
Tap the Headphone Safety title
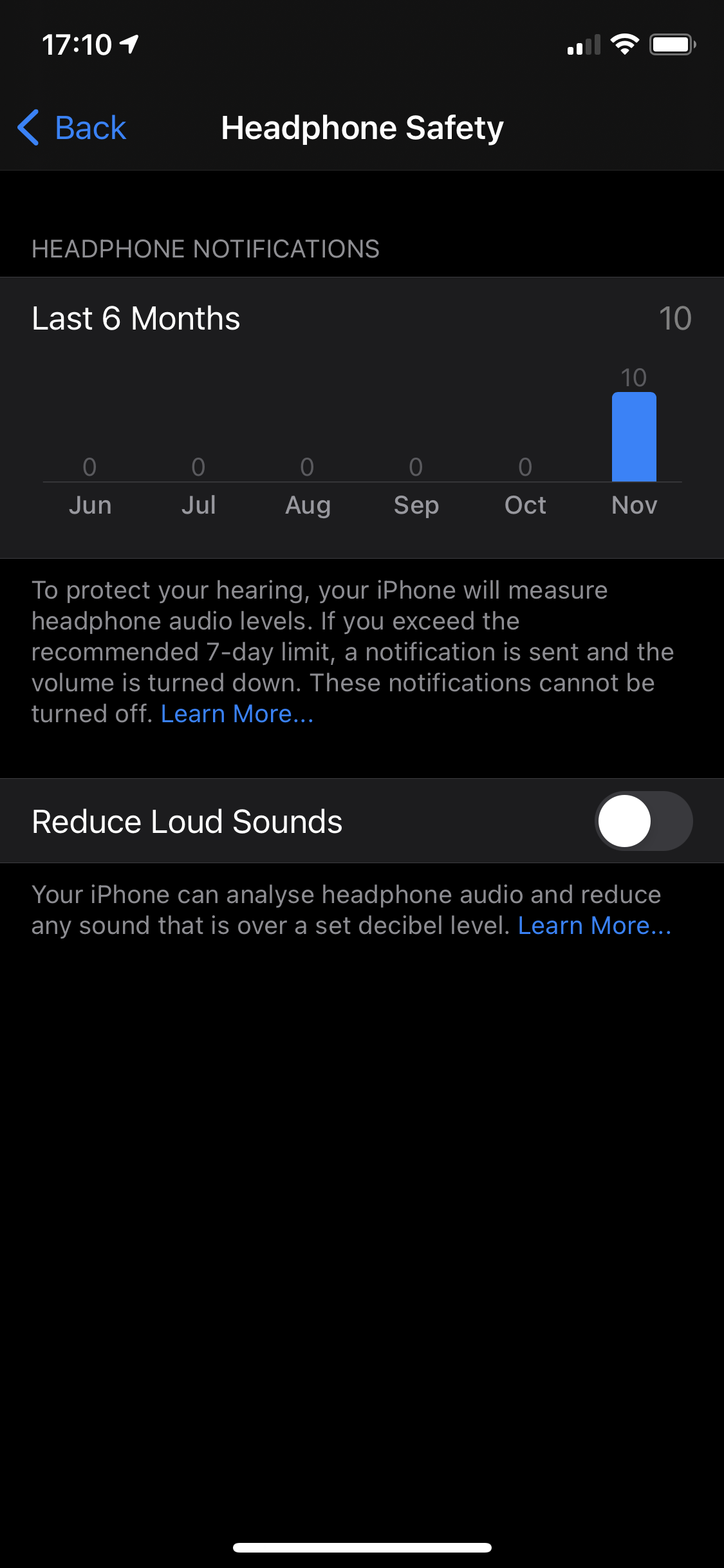(x=362, y=127)
